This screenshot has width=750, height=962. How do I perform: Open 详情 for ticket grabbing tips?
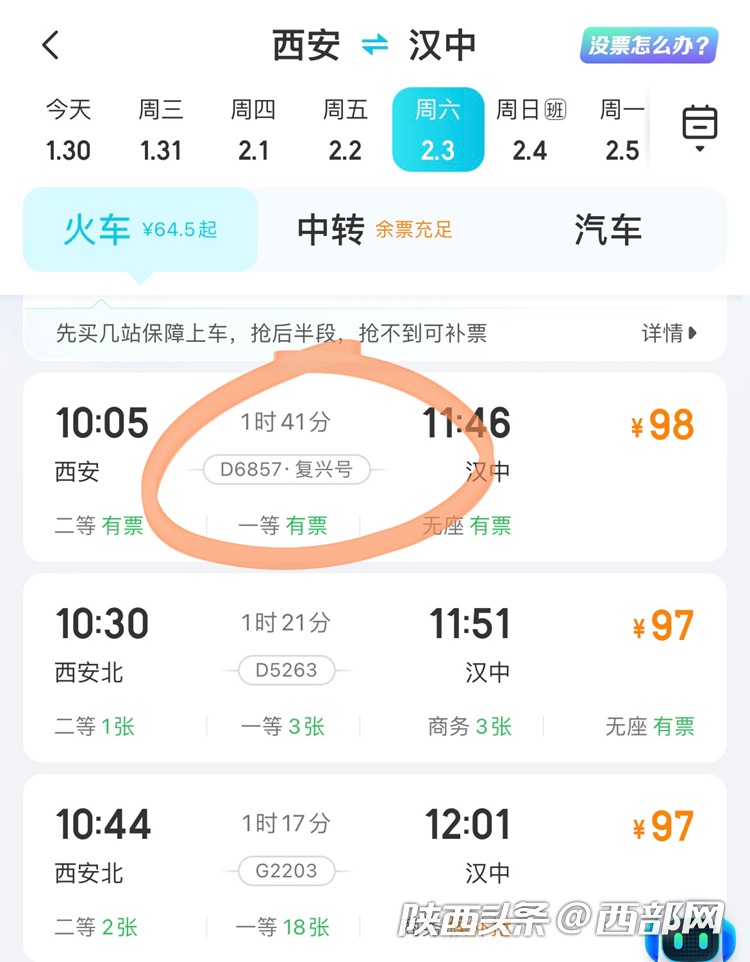tap(669, 333)
